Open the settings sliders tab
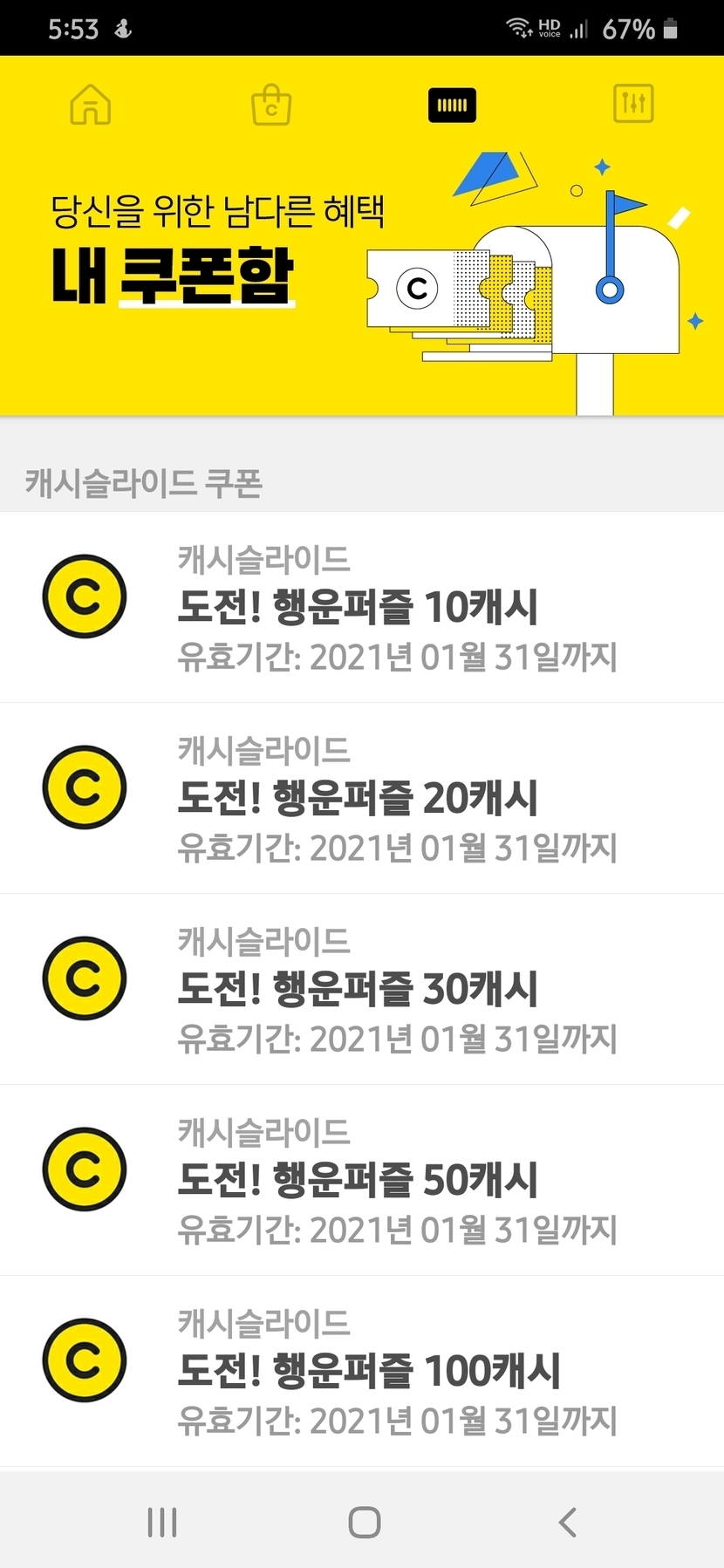 coord(633,105)
